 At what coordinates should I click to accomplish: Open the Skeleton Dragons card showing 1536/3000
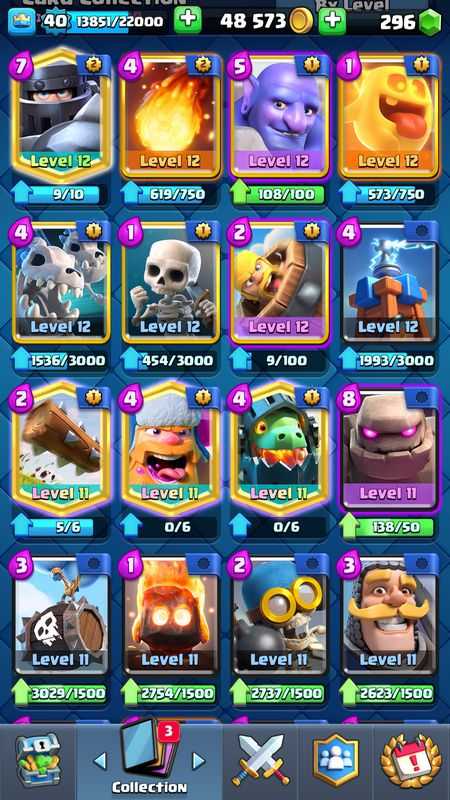61,282
